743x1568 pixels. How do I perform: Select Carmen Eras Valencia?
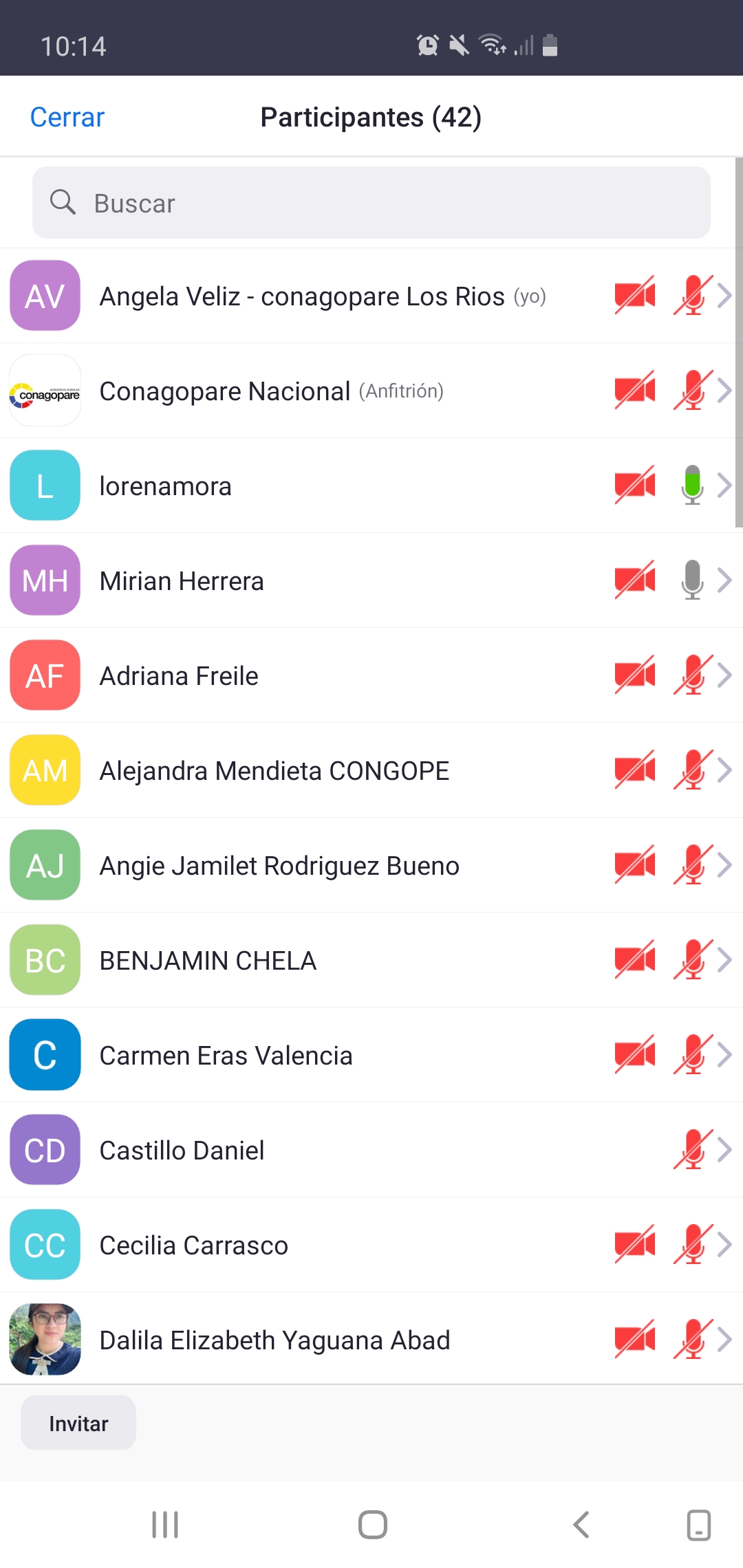[371, 1055]
